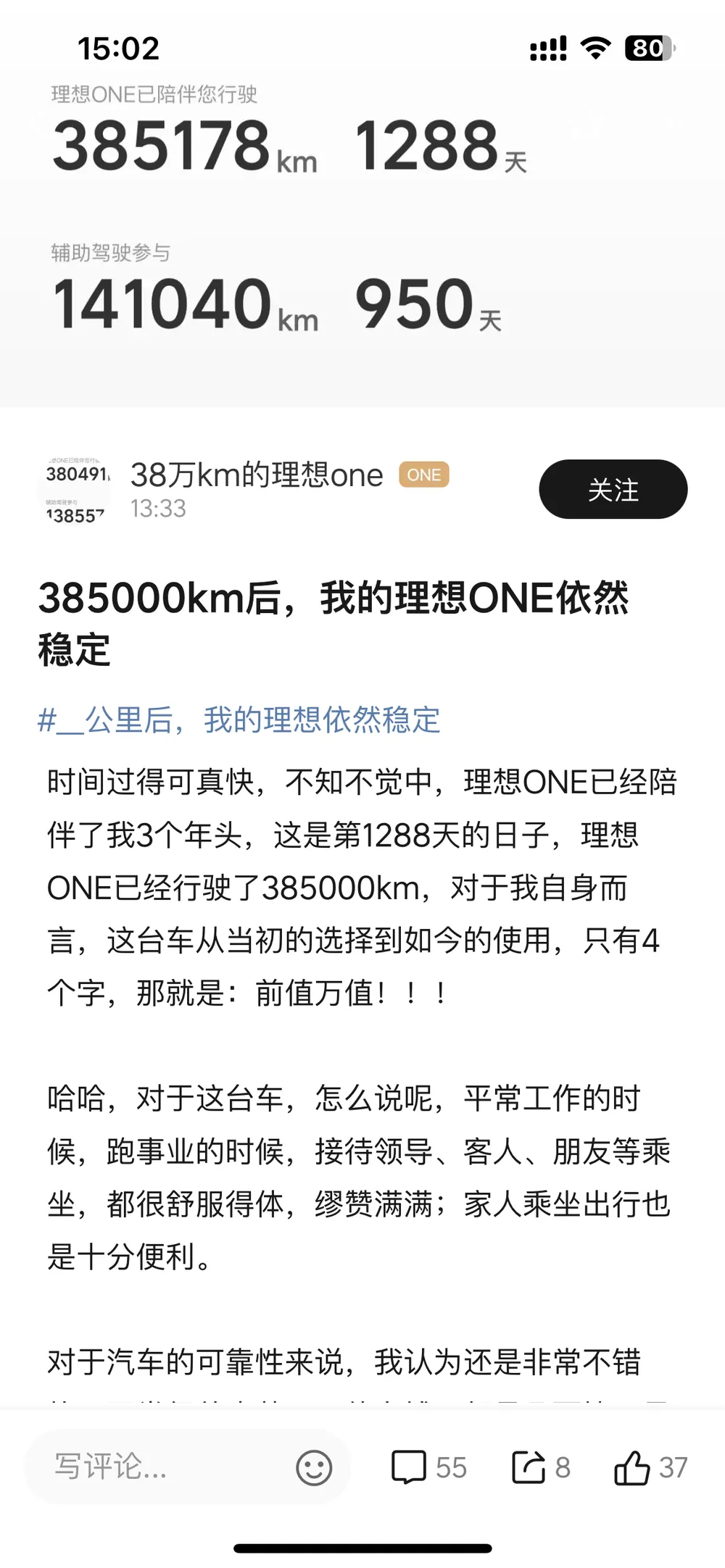This screenshot has height=1568, width=725.
Task: Share this post via share icon
Action: click(x=541, y=1467)
